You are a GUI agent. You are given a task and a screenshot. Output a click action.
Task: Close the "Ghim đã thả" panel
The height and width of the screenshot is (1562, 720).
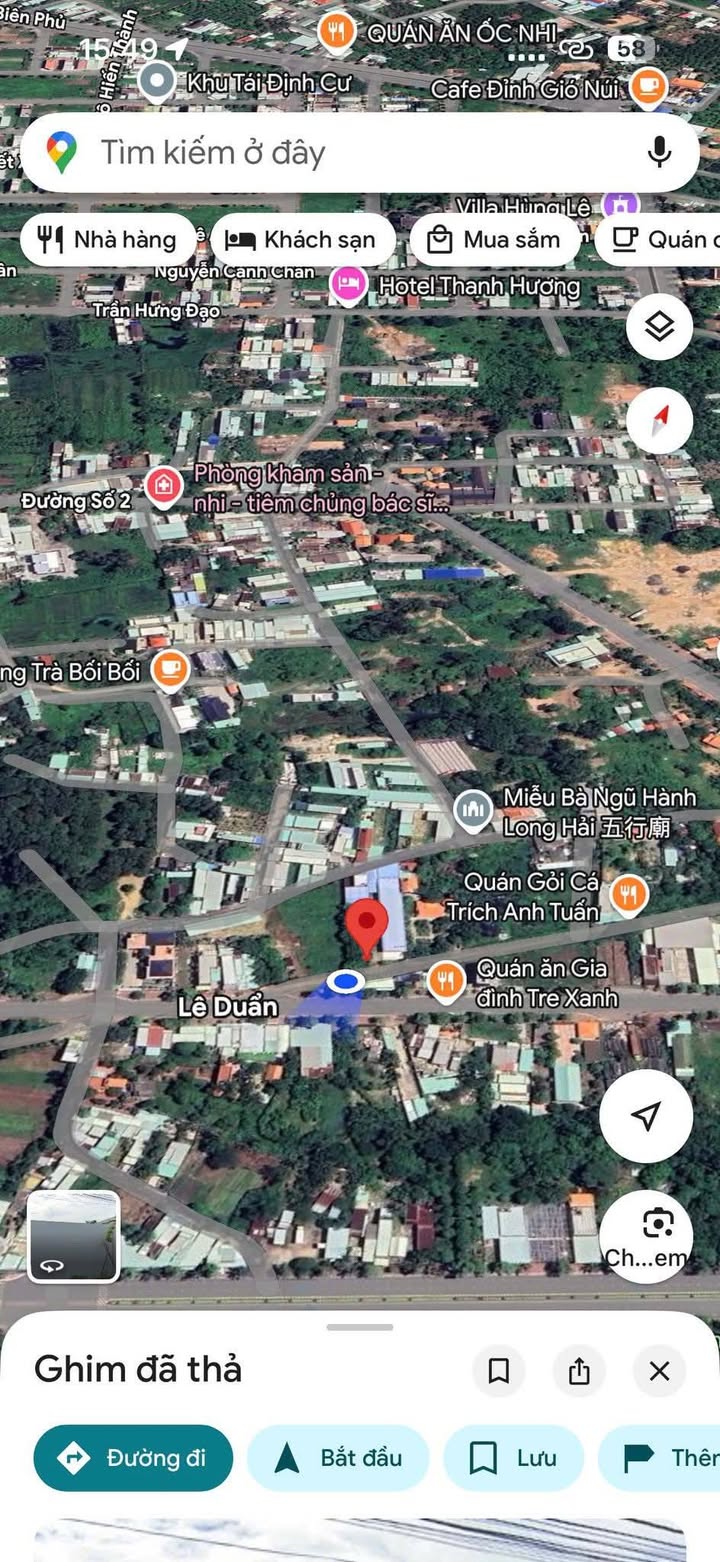(659, 1370)
